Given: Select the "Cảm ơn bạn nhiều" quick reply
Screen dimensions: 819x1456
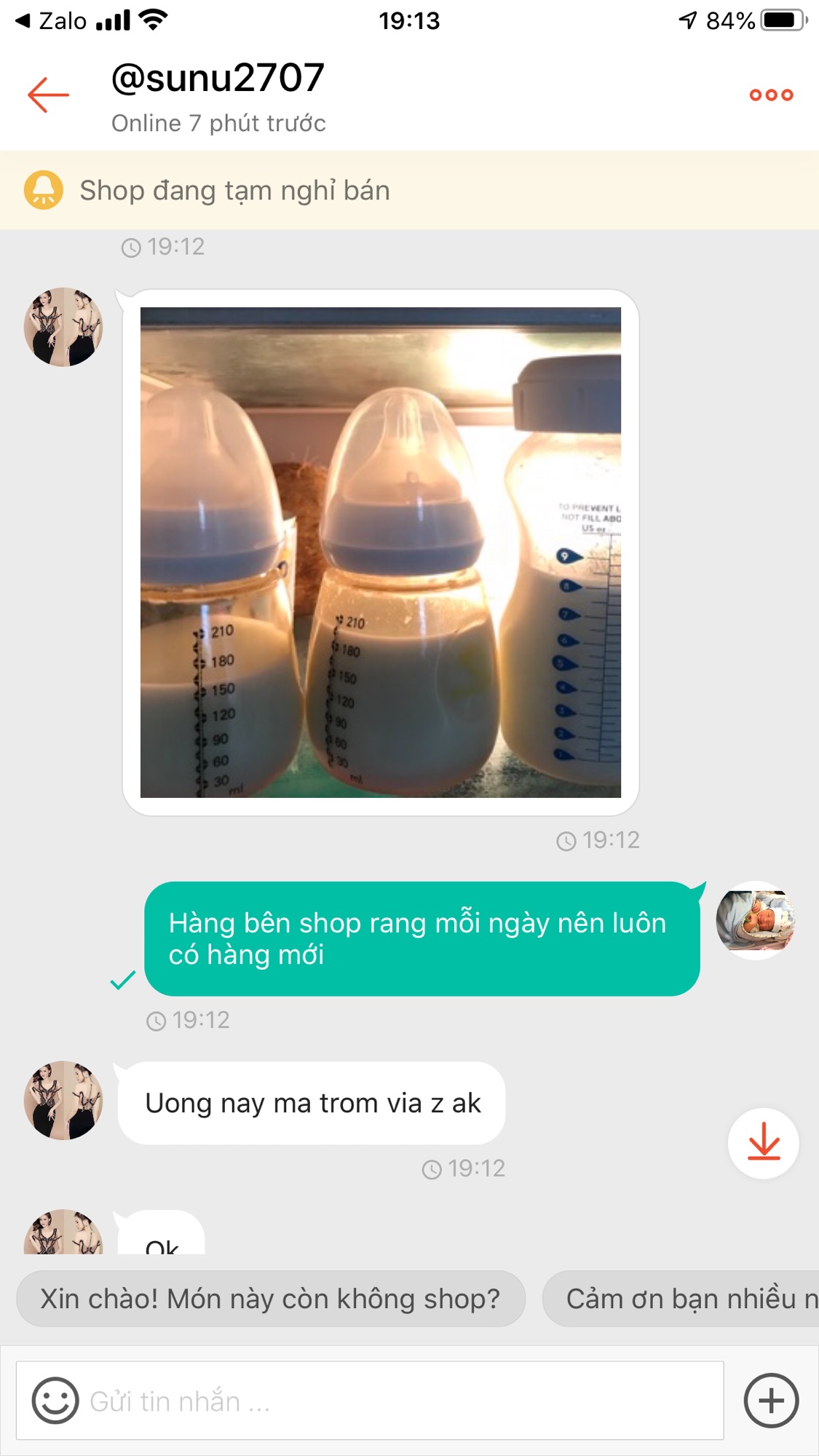Looking at the screenshot, I should pos(681,1299).
